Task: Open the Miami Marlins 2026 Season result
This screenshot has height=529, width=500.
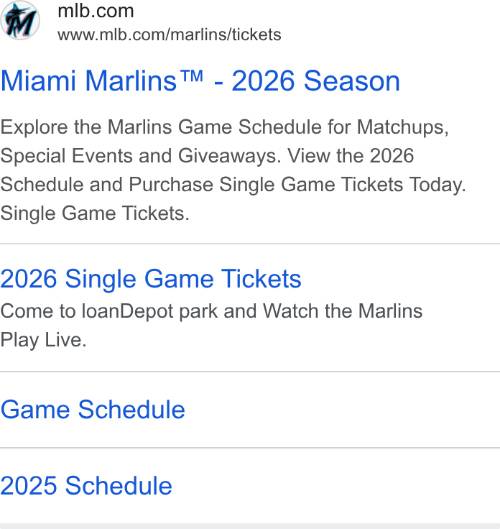Action: (200, 81)
